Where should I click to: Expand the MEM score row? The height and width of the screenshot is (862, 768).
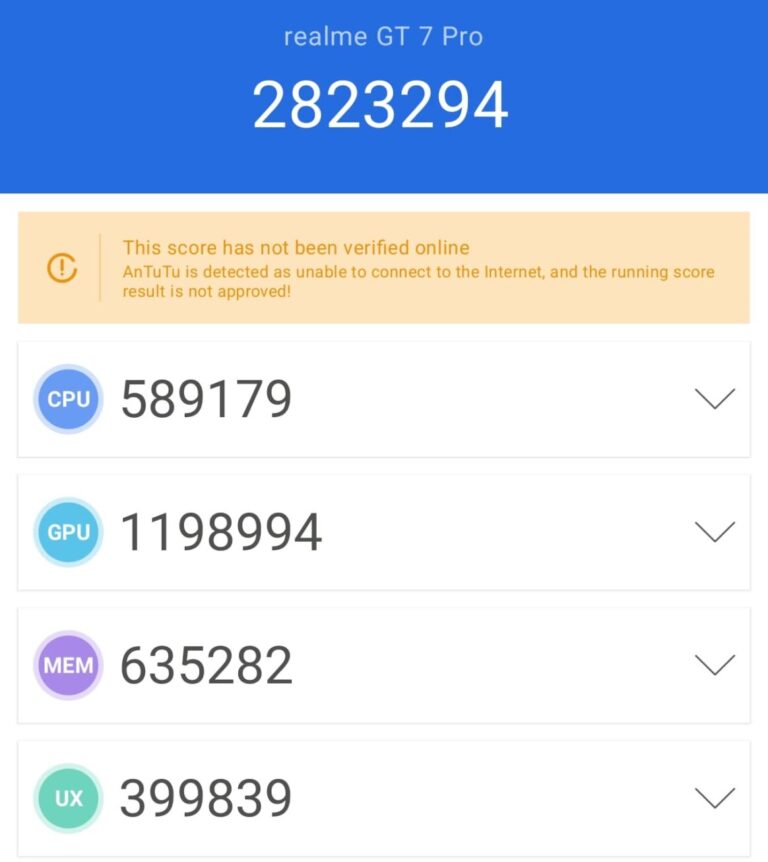714,665
